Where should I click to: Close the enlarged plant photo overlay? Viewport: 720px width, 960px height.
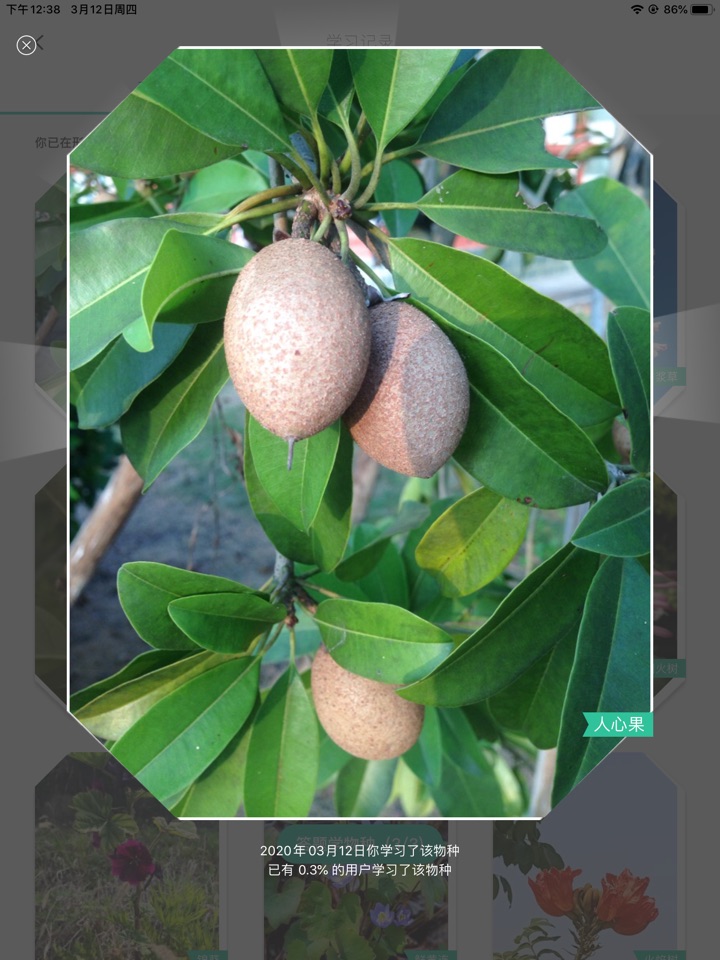(27, 45)
